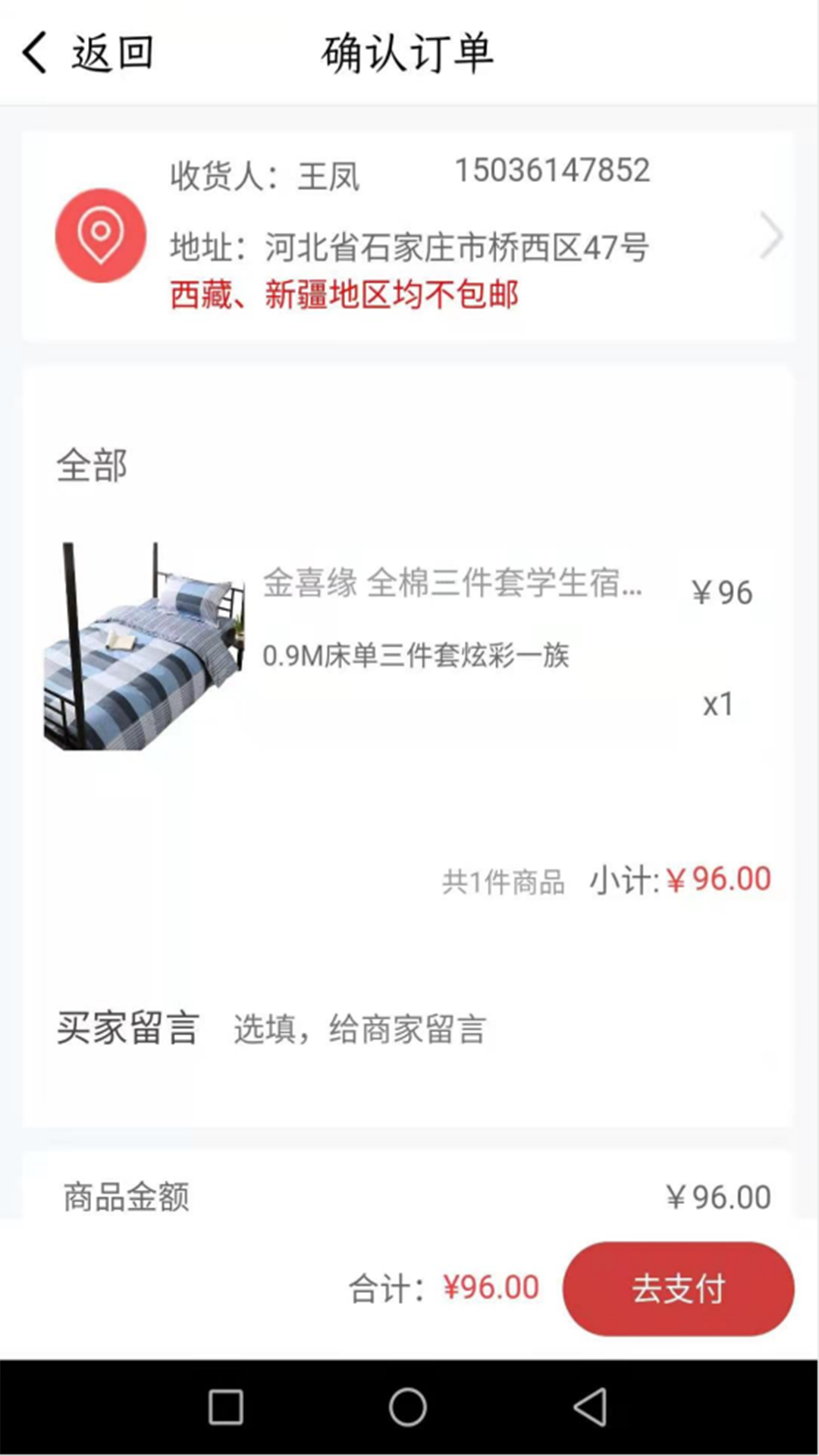819x1456 pixels.
Task: Tap 去支付 to pay for the order
Action: pos(678,1288)
